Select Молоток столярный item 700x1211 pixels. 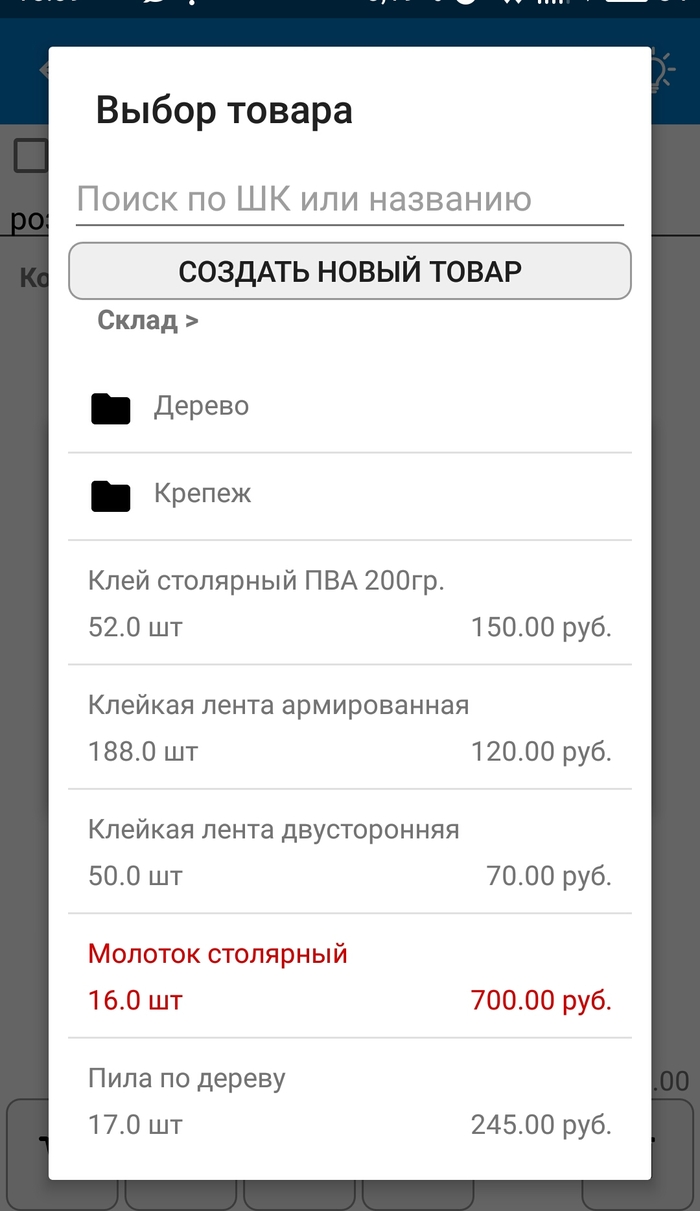[x=349, y=975]
